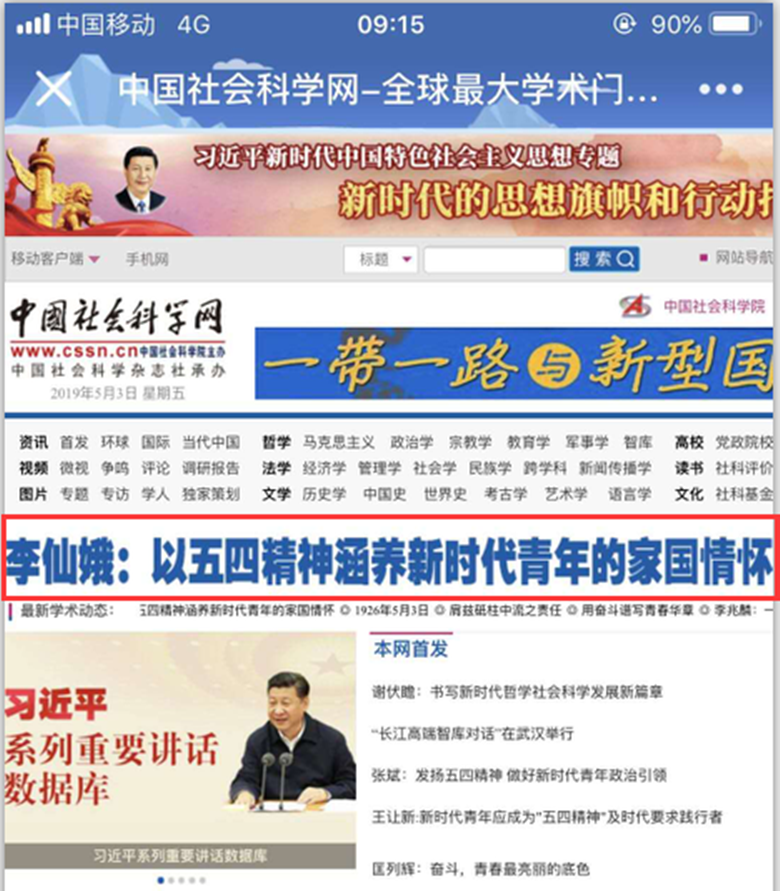
Task: Select the 历史学 category link
Action: [324, 494]
